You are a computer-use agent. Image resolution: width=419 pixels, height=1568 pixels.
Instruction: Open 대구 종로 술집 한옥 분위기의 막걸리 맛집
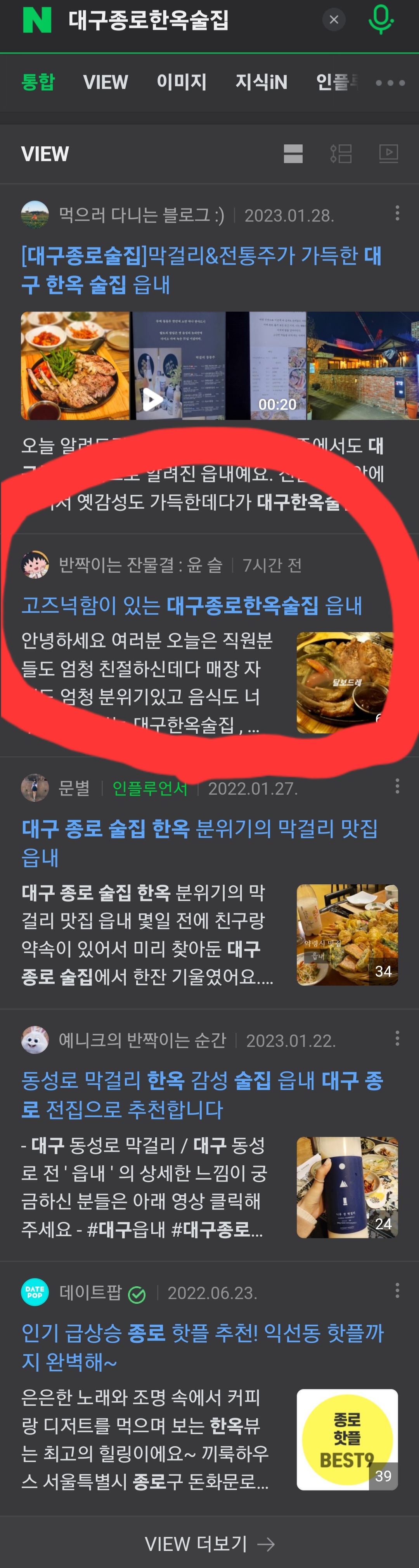pos(200,842)
